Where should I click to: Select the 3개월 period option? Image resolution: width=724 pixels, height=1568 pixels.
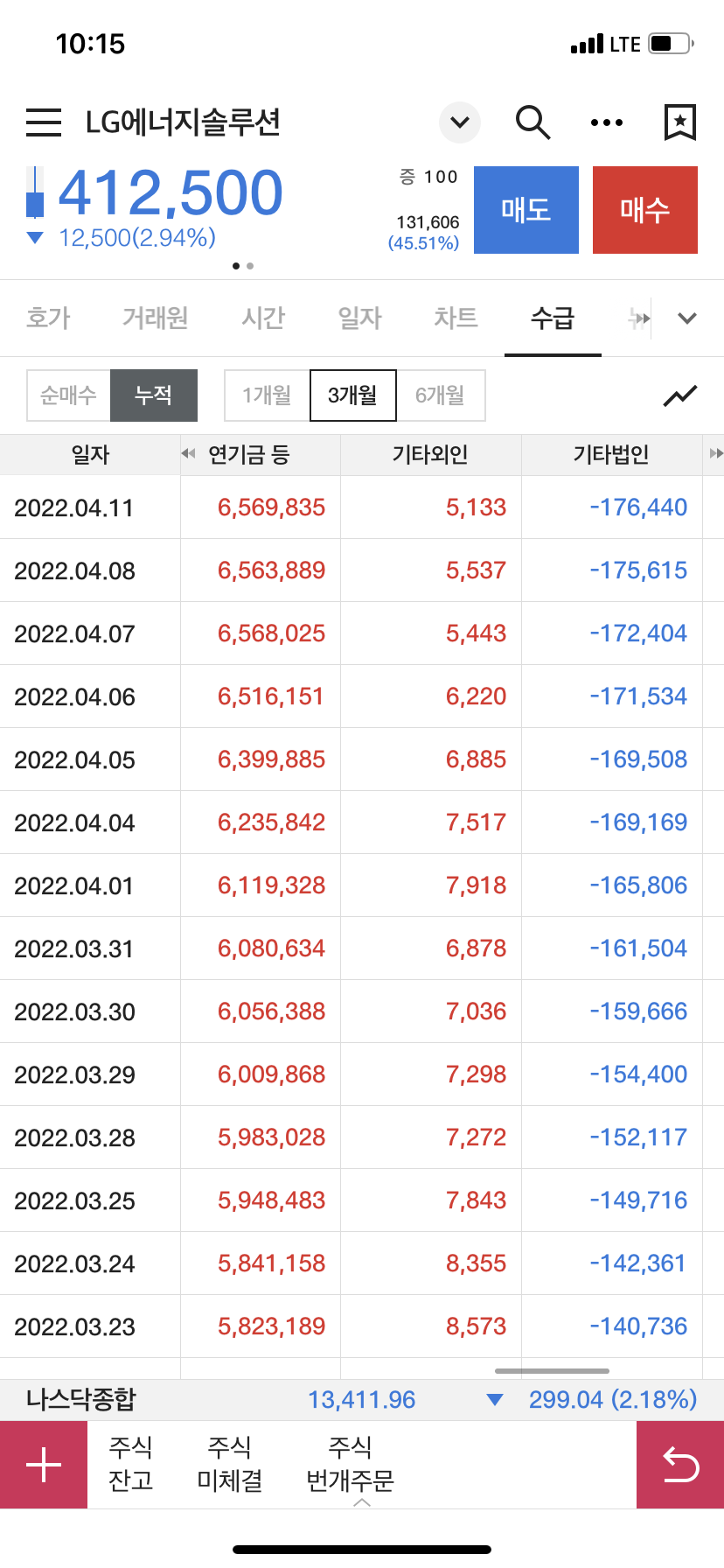point(352,395)
